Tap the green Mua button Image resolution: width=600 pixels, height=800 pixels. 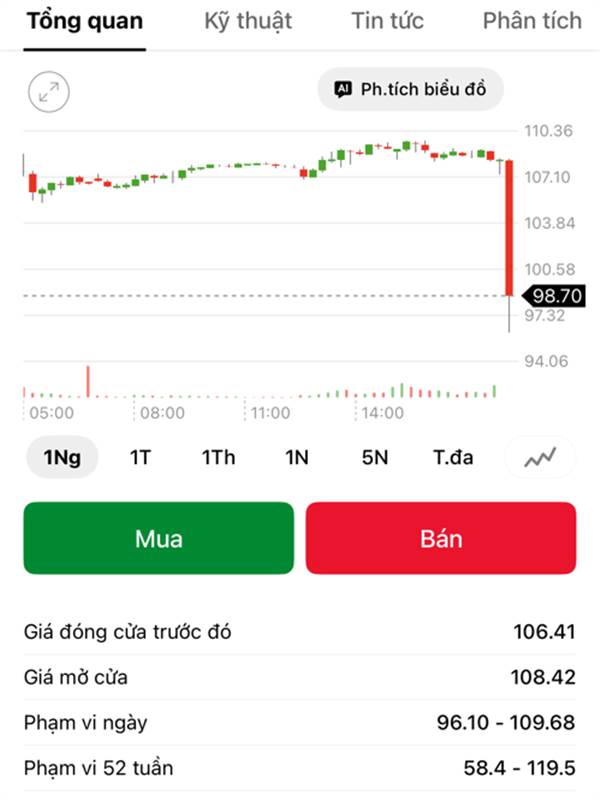(x=159, y=538)
